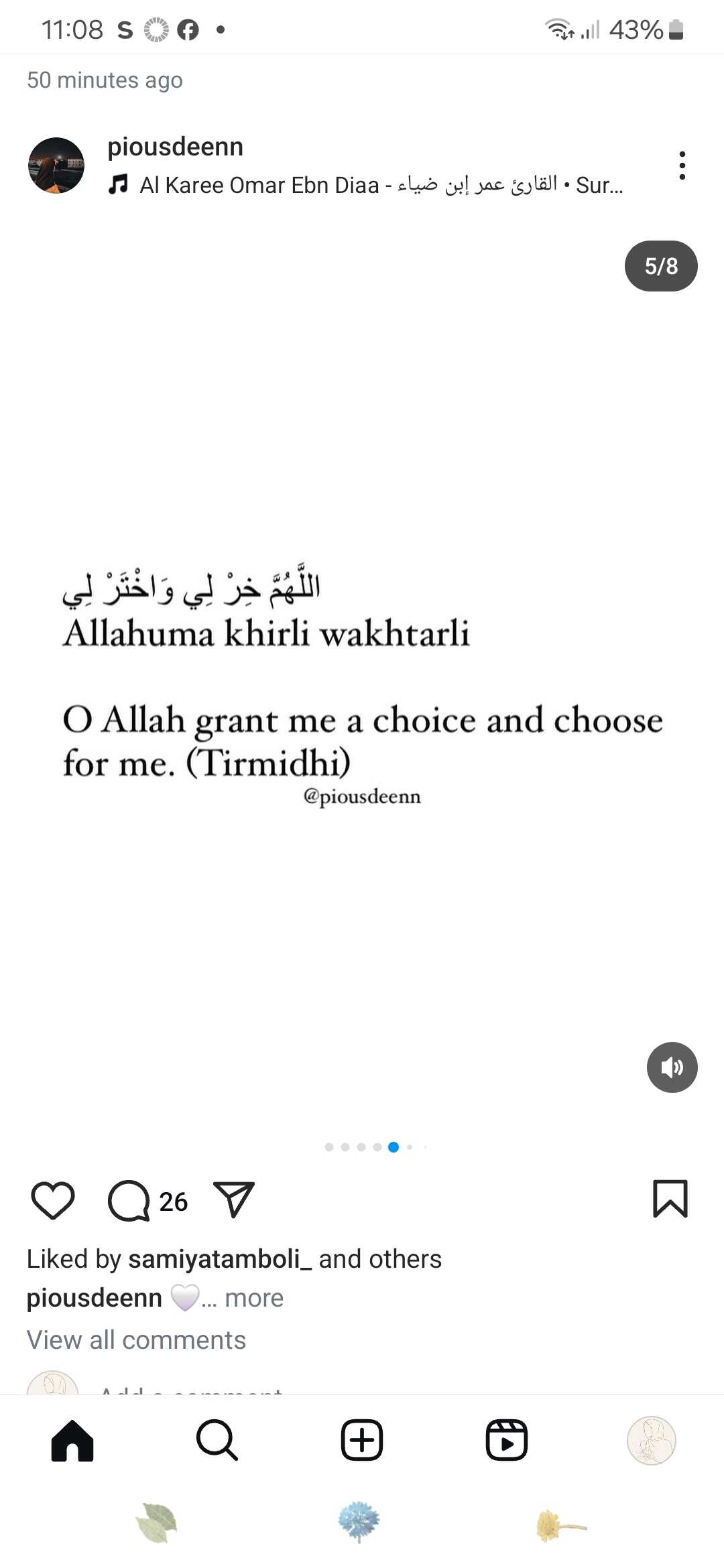This screenshot has height=1568, width=724.
Task: Create a new post with plus
Action: [362, 1439]
